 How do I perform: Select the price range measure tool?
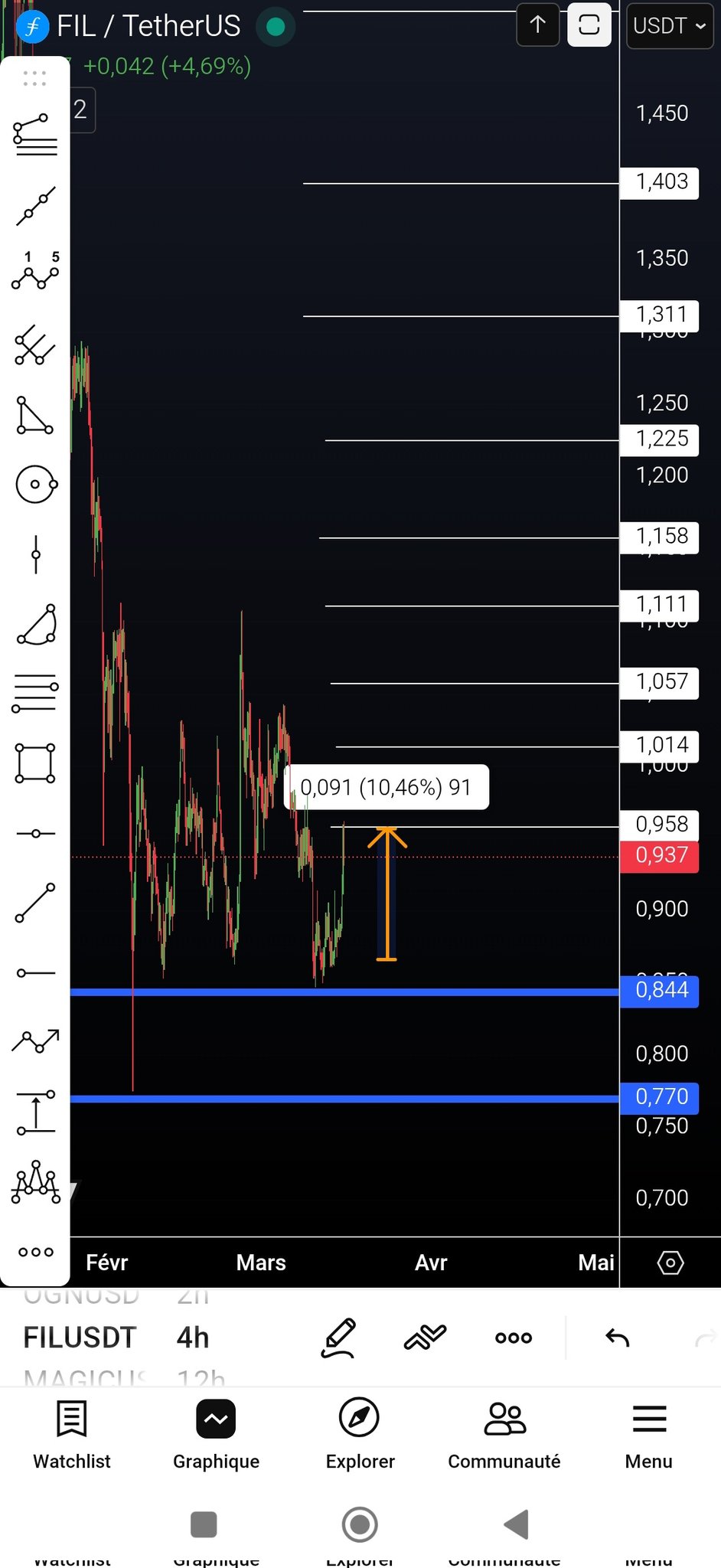(x=35, y=1112)
